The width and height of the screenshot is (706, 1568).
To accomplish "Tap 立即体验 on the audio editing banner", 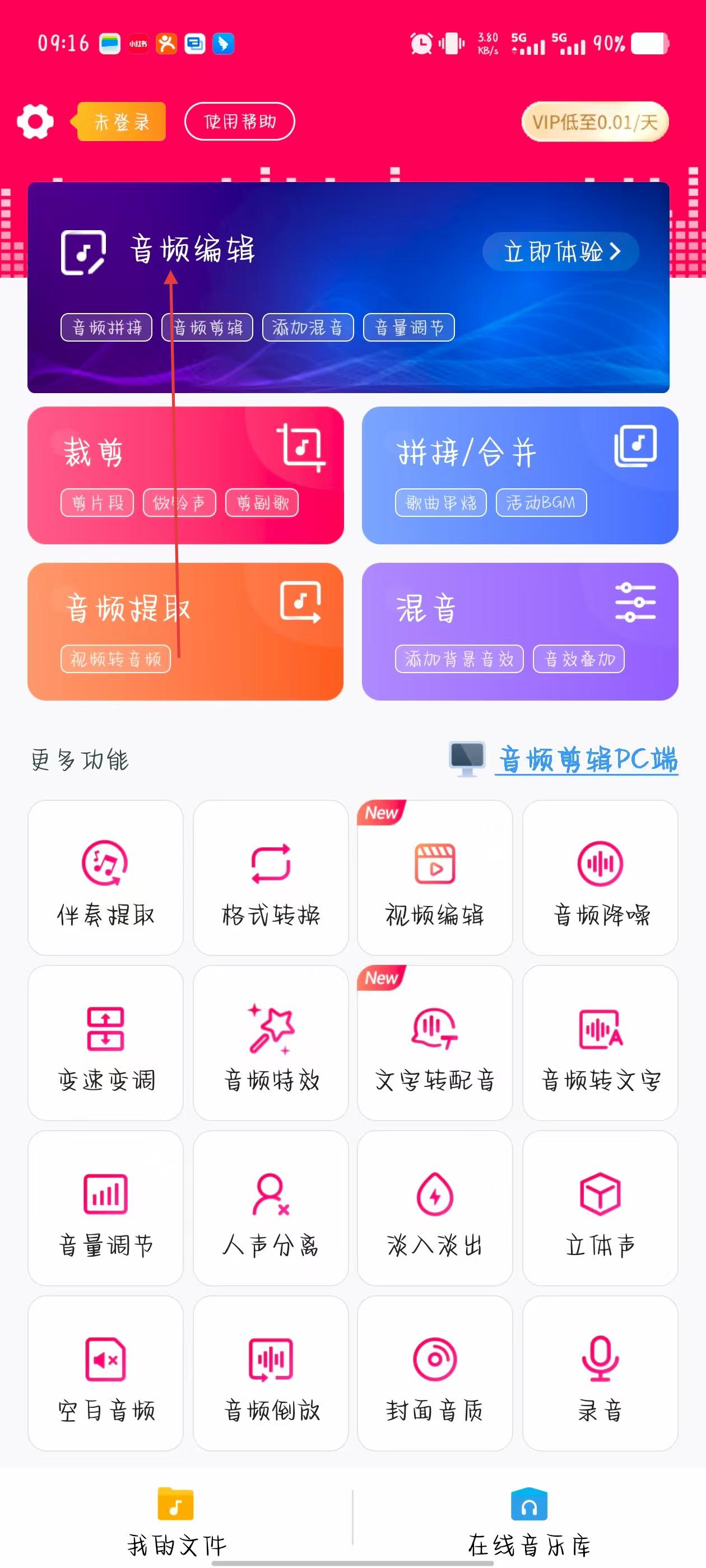I will [560, 251].
